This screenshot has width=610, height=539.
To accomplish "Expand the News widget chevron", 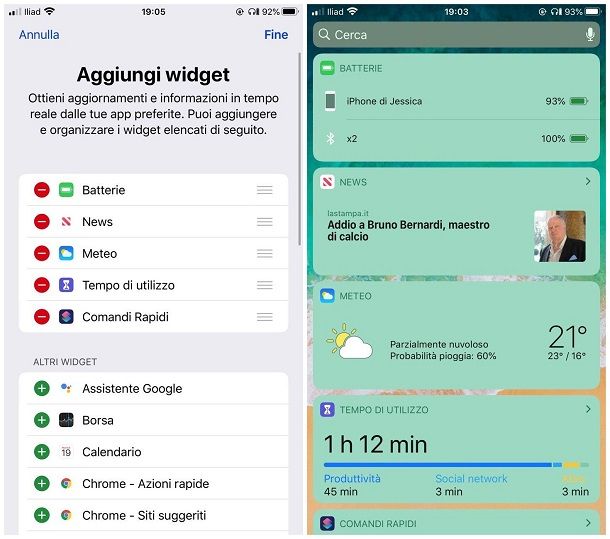I will tap(588, 182).
